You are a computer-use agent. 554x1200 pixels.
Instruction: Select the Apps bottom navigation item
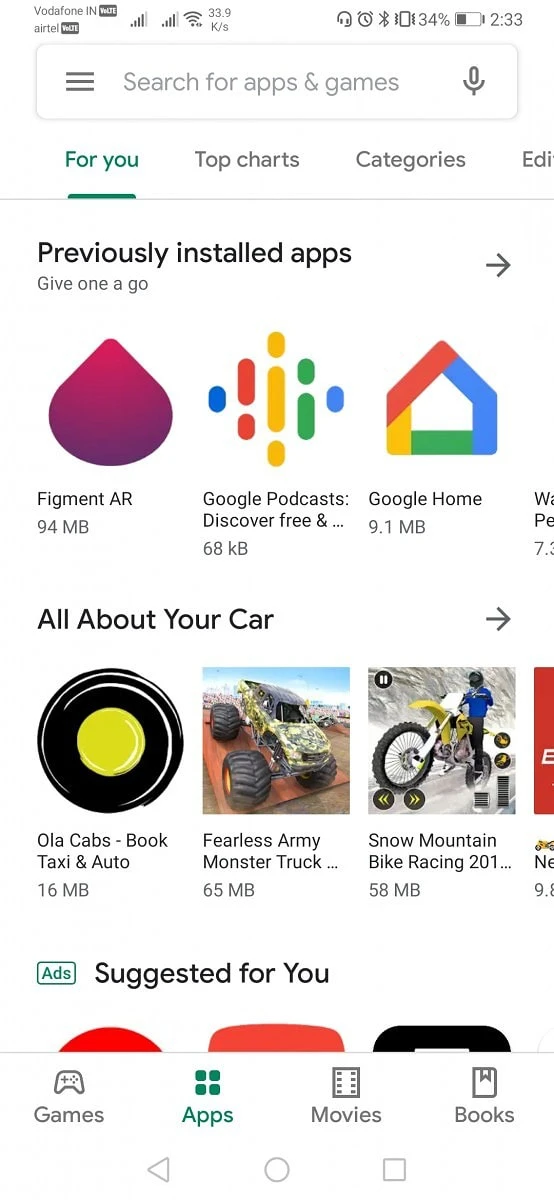pos(208,1097)
